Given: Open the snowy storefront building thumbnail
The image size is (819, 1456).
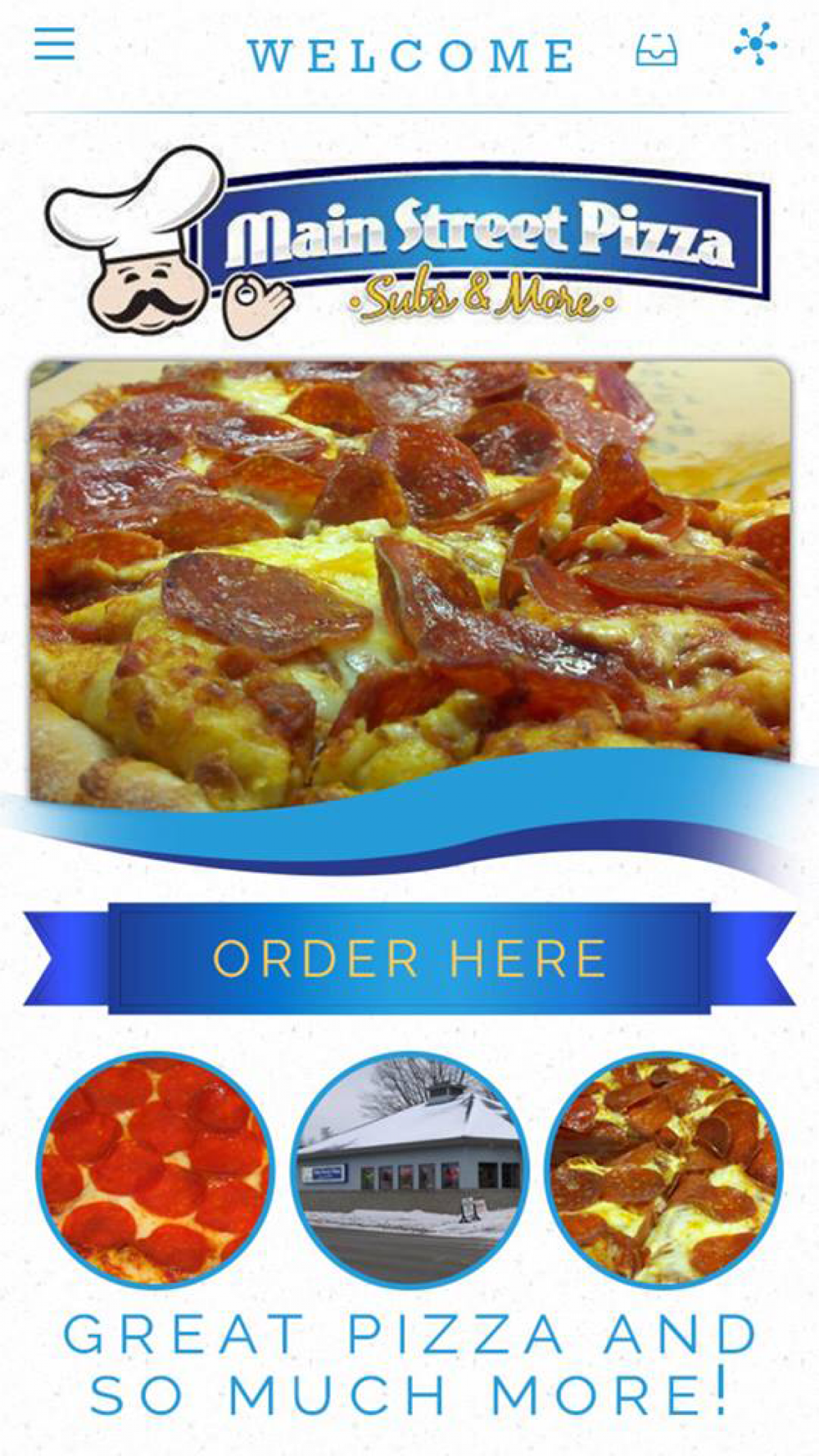Looking at the screenshot, I should pos(409,1170).
